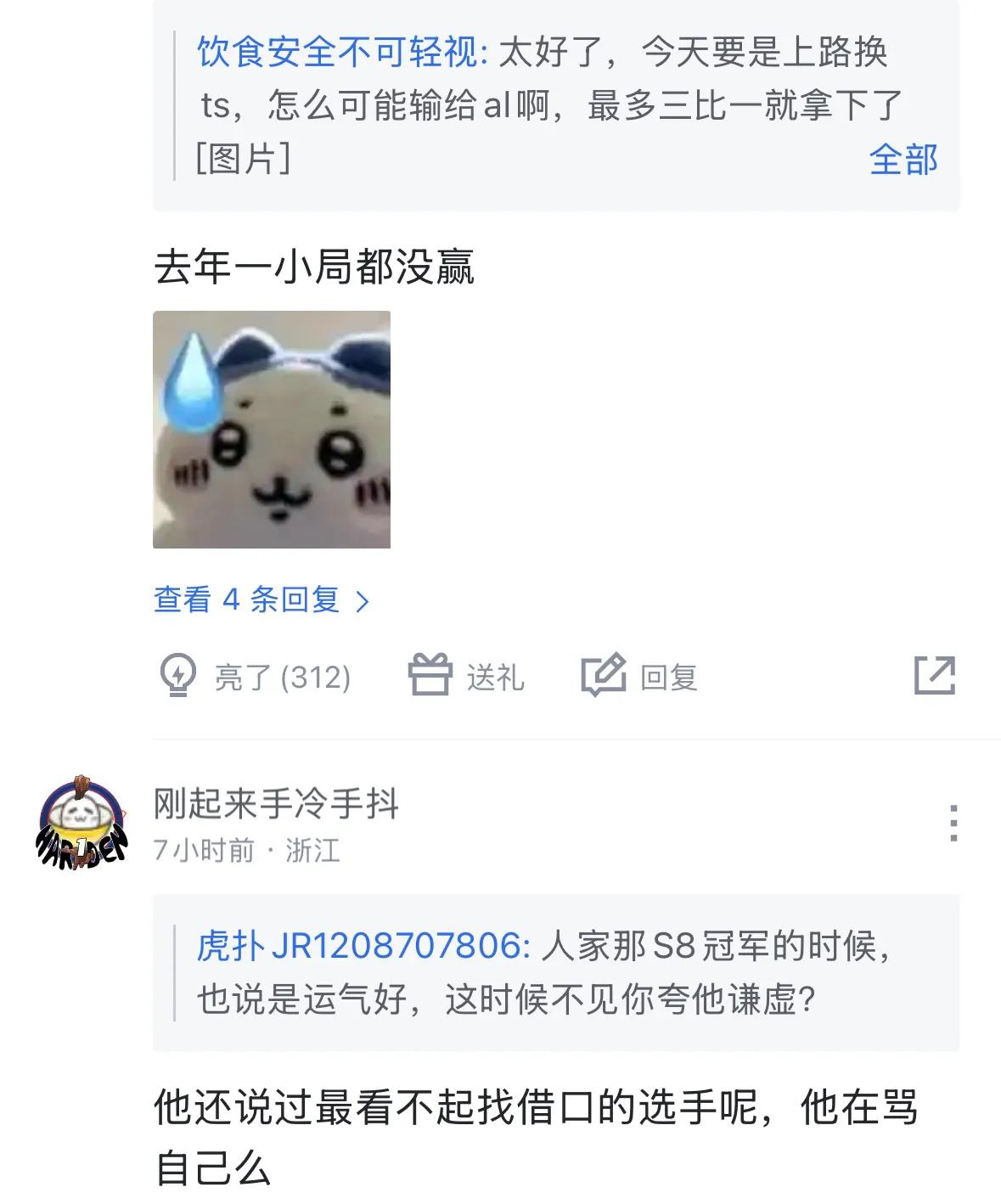
Task: Open the hamster emoji image attachment
Action: [x=272, y=430]
